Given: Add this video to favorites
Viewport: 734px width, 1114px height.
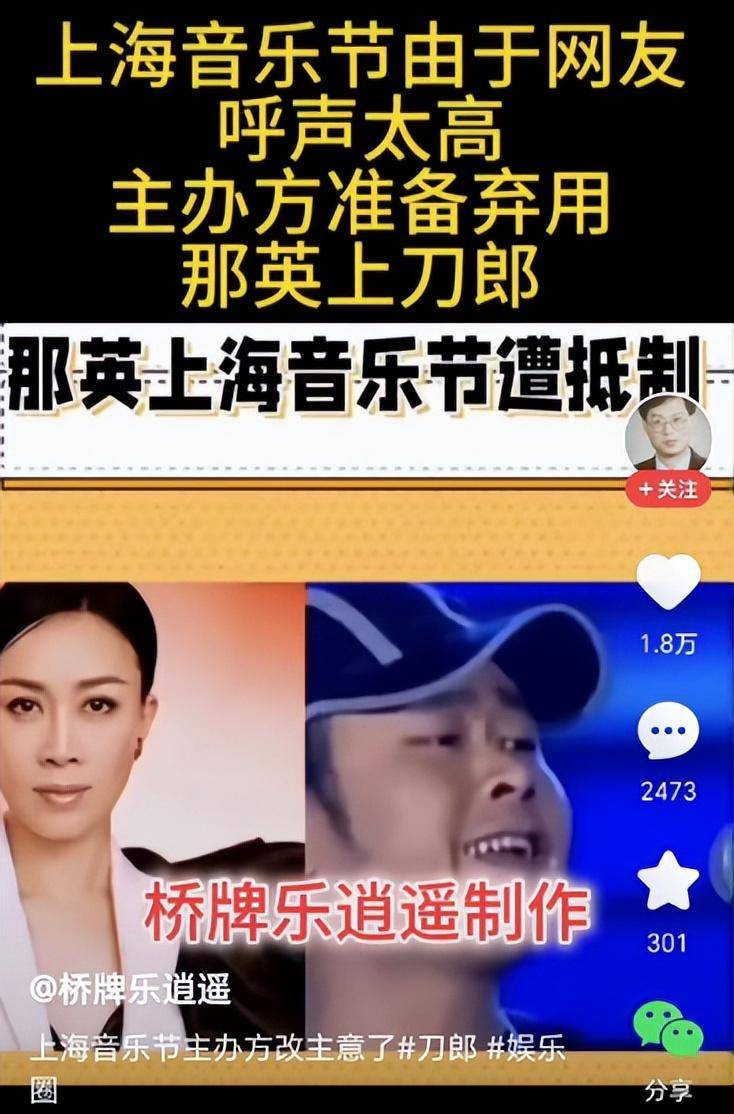Looking at the screenshot, I should pyautogui.click(x=668, y=880).
